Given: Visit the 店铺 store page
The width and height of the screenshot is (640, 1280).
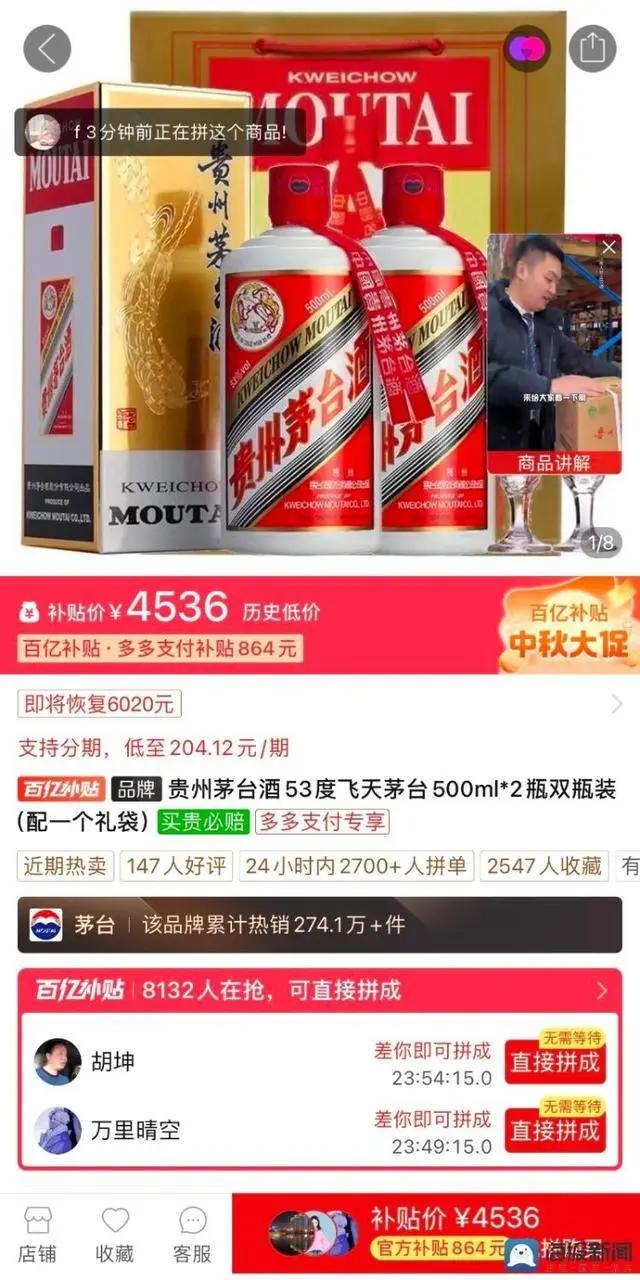Looking at the screenshot, I should (x=38, y=1234).
